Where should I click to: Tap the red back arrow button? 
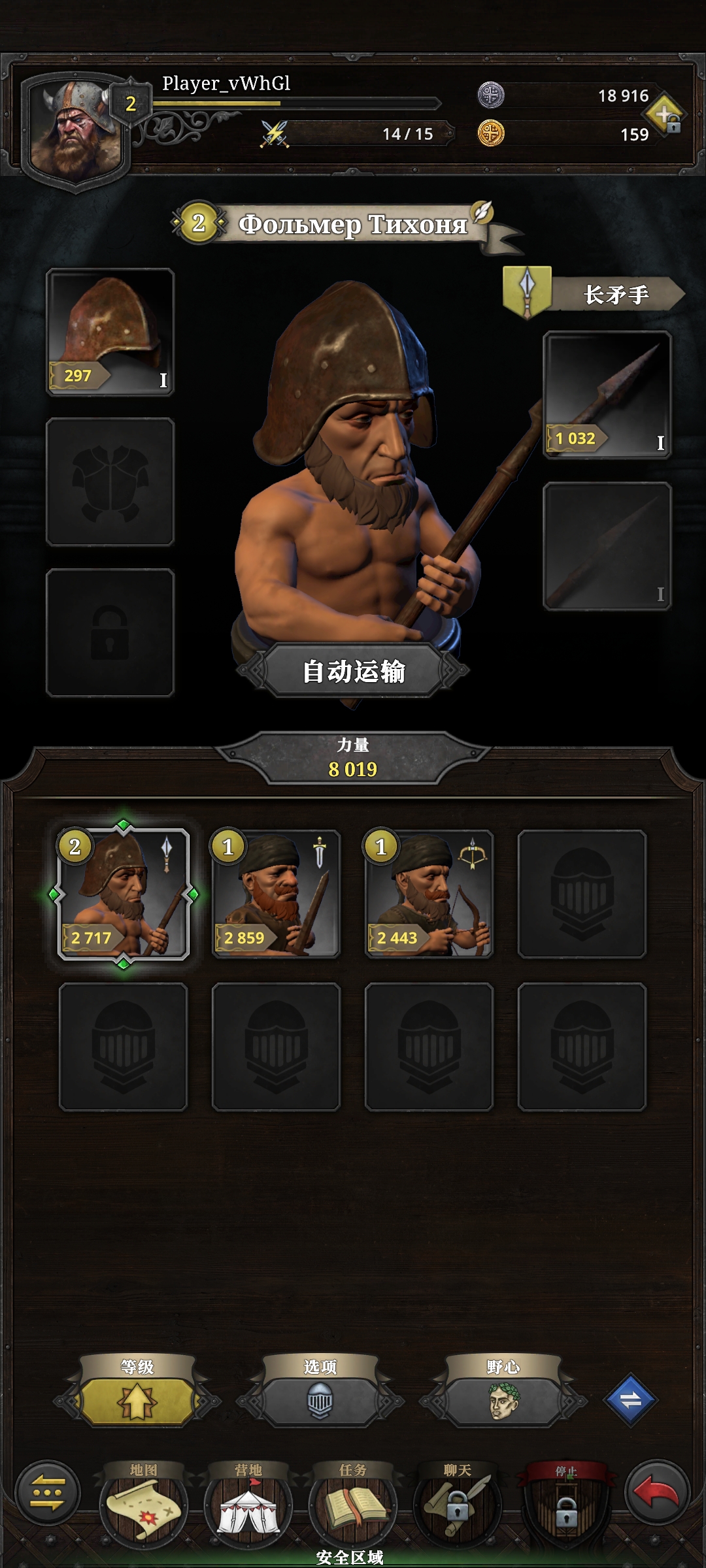tap(657, 1493)
